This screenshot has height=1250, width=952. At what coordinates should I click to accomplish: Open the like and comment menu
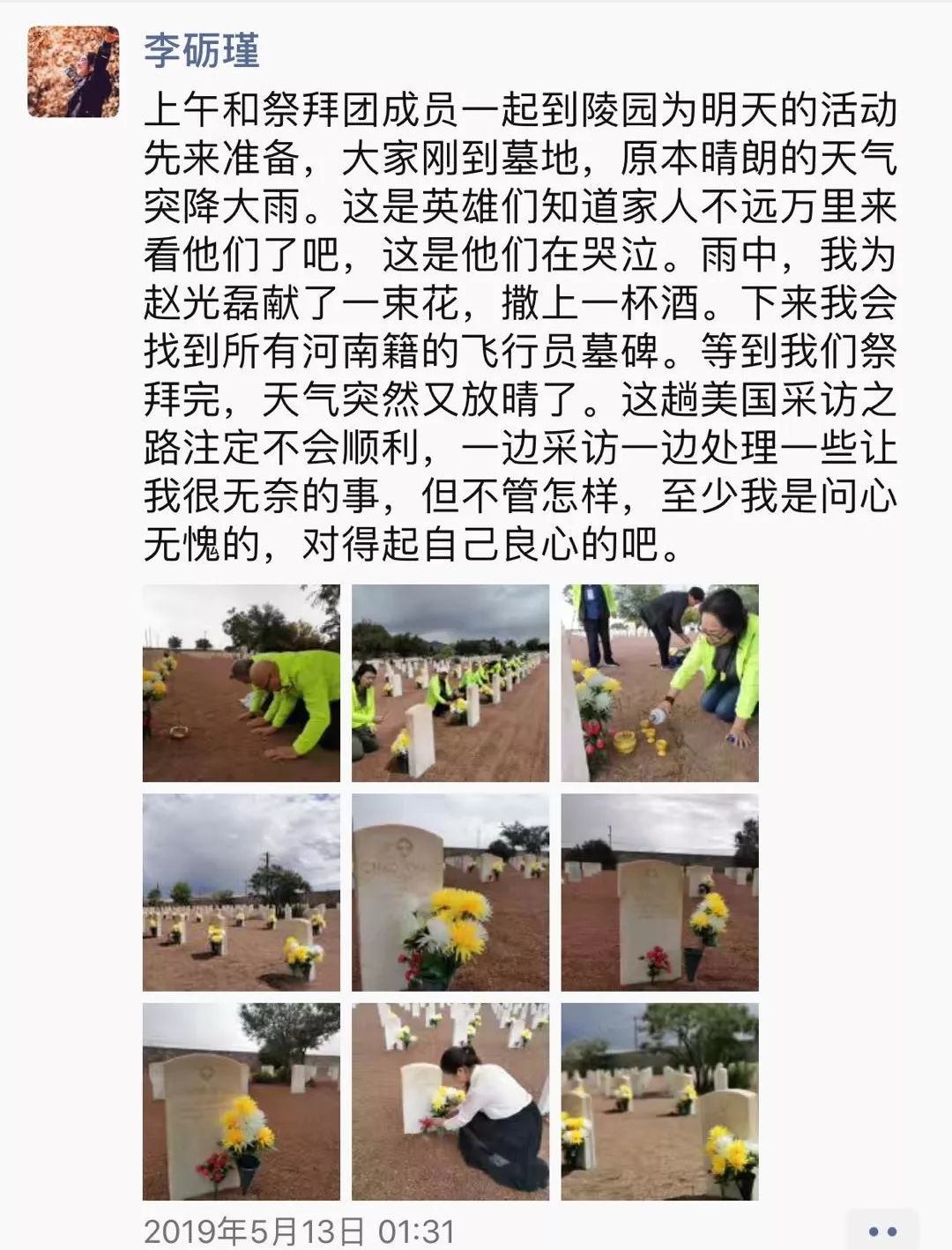(881, 1231)
